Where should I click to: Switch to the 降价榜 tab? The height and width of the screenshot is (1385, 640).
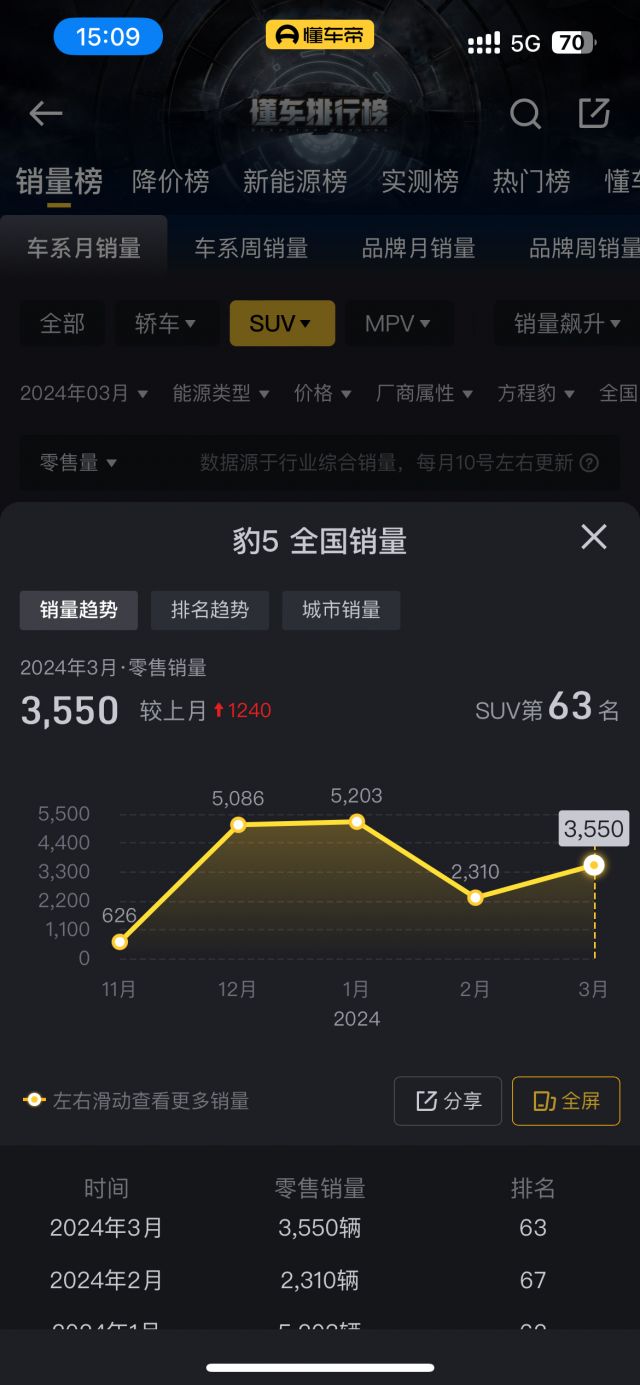[171, 181]
